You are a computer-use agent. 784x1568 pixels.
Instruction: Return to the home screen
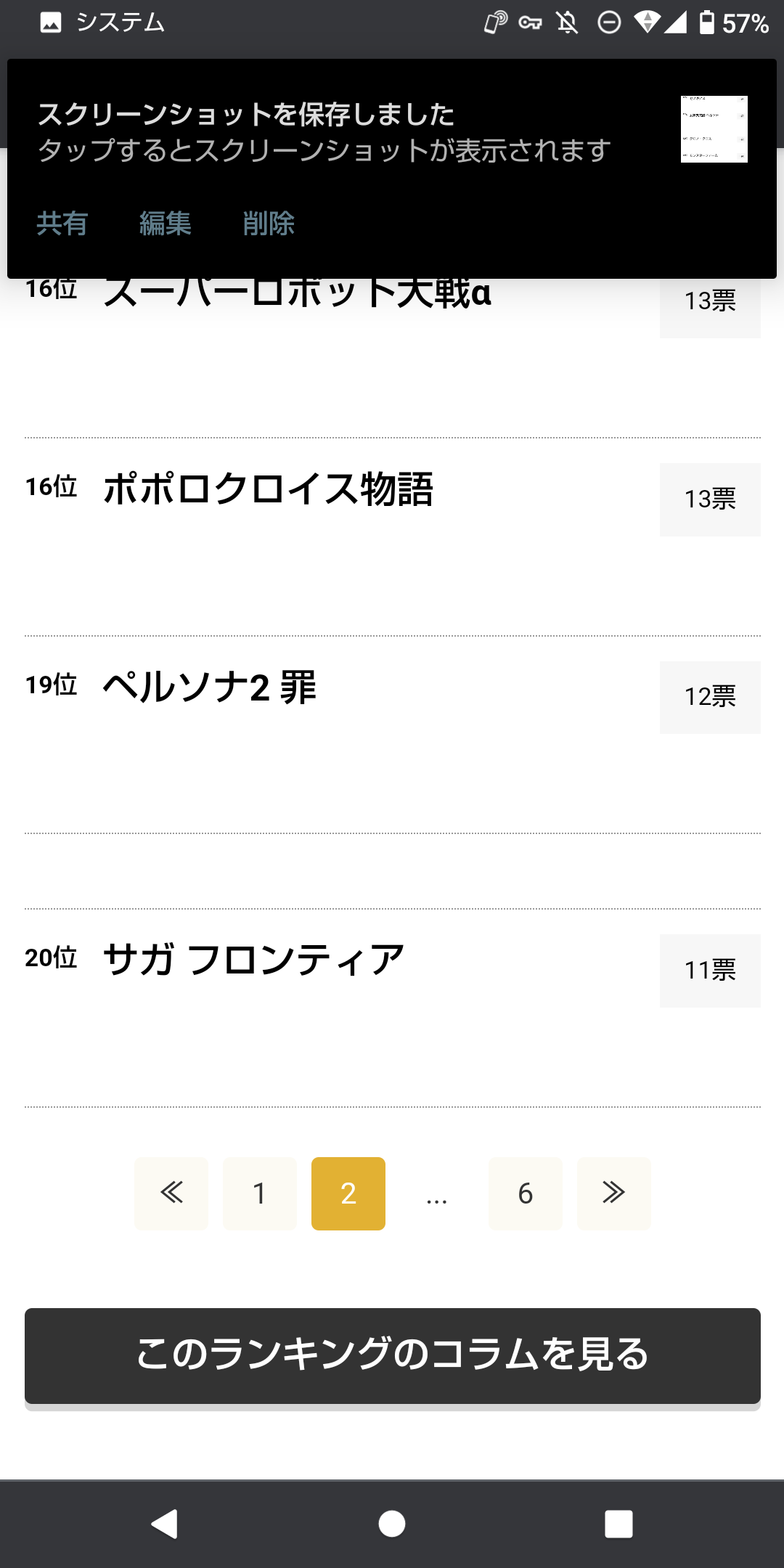click(392, 1524)
